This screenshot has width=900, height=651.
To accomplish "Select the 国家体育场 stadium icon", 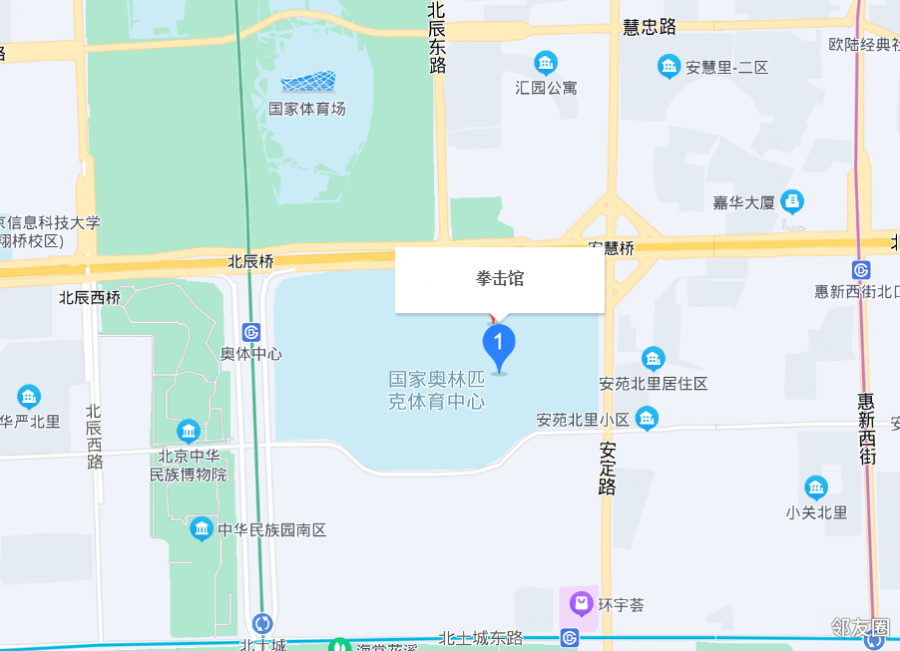I will coord(308,82).
